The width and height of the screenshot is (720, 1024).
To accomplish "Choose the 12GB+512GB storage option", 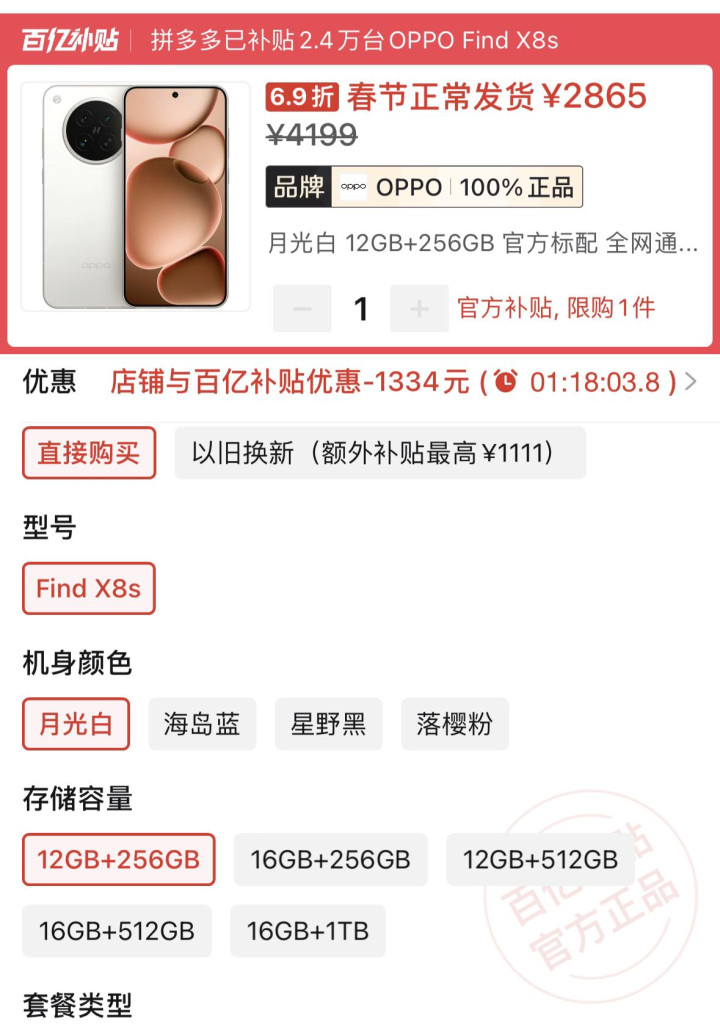I will [540, 860].
